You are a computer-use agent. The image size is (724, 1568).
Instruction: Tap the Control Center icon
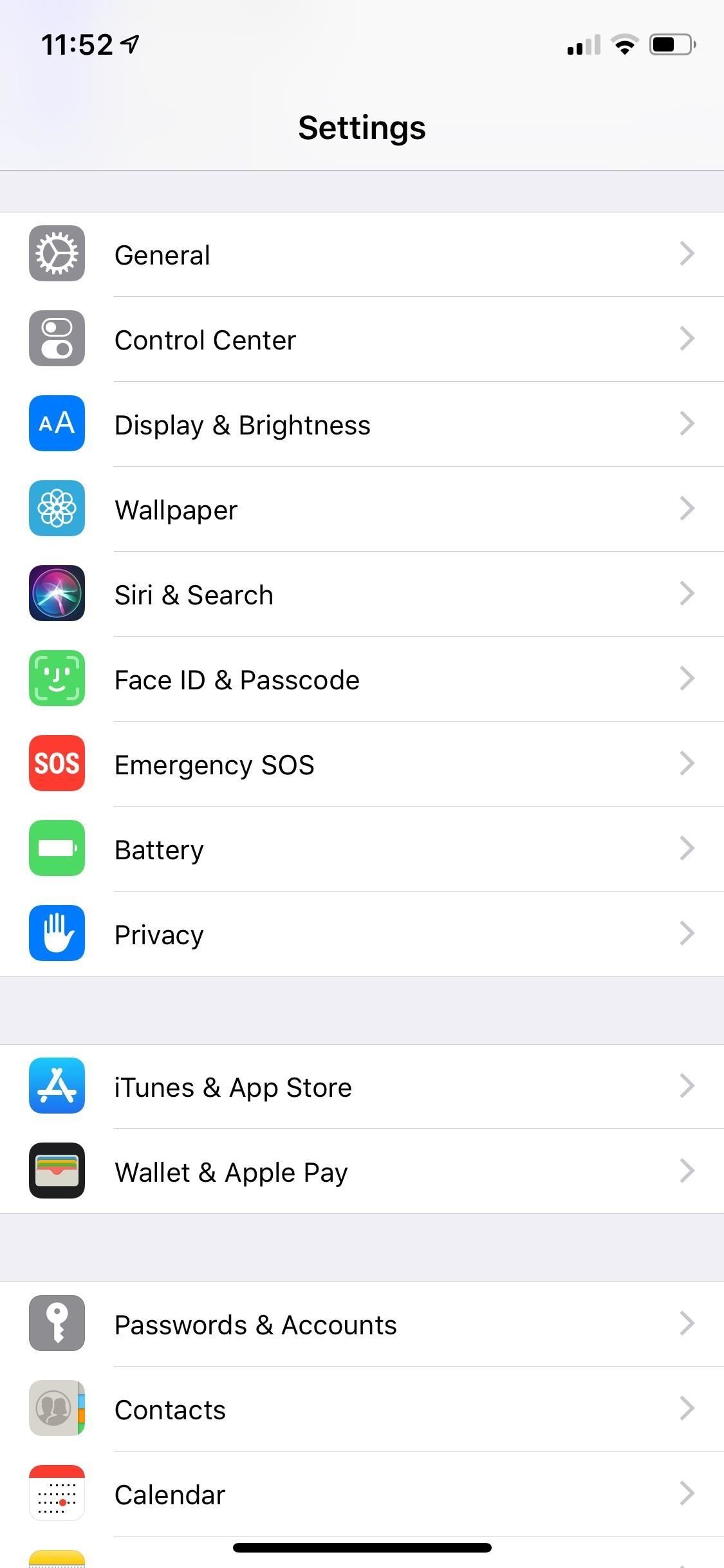(x=57, y=339)
